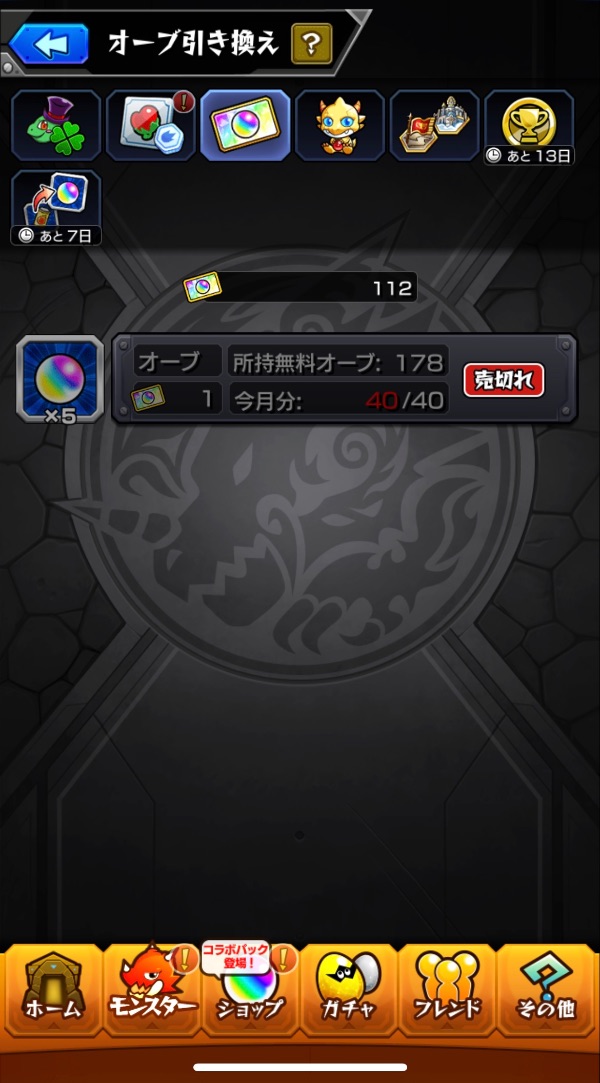Screen dimensions: 600x1083
Task: Open the ショップ shop tab
Action: [250, 990]
